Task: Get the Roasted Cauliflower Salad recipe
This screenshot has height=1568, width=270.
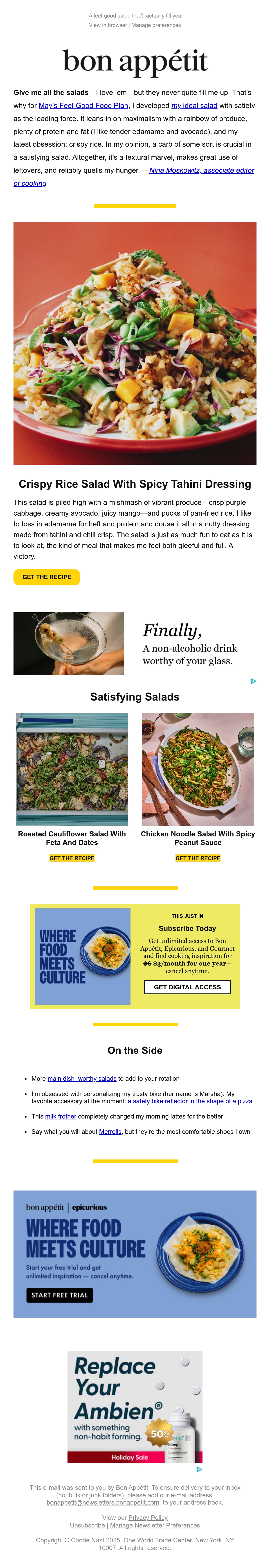Action: point(72,858)
